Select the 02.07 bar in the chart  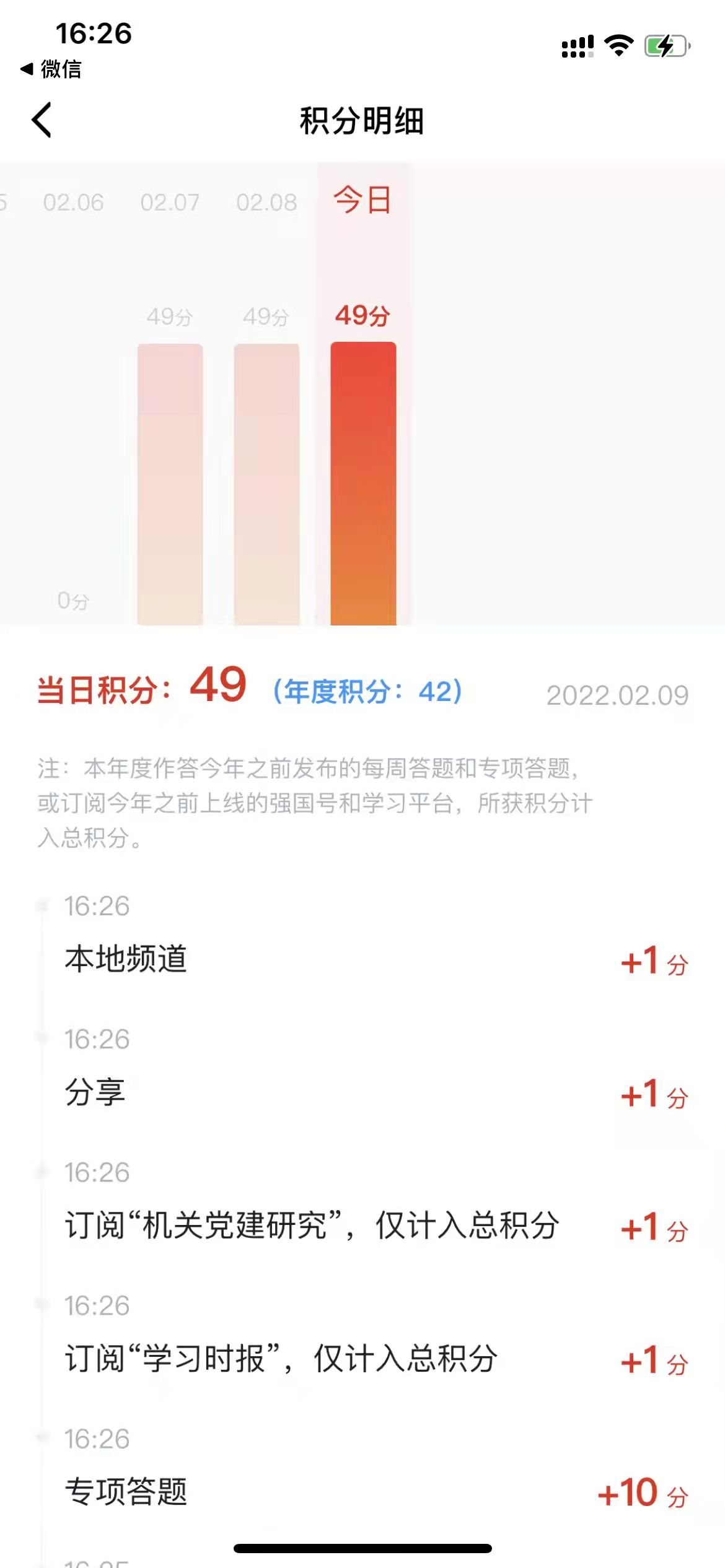(170, 483)
